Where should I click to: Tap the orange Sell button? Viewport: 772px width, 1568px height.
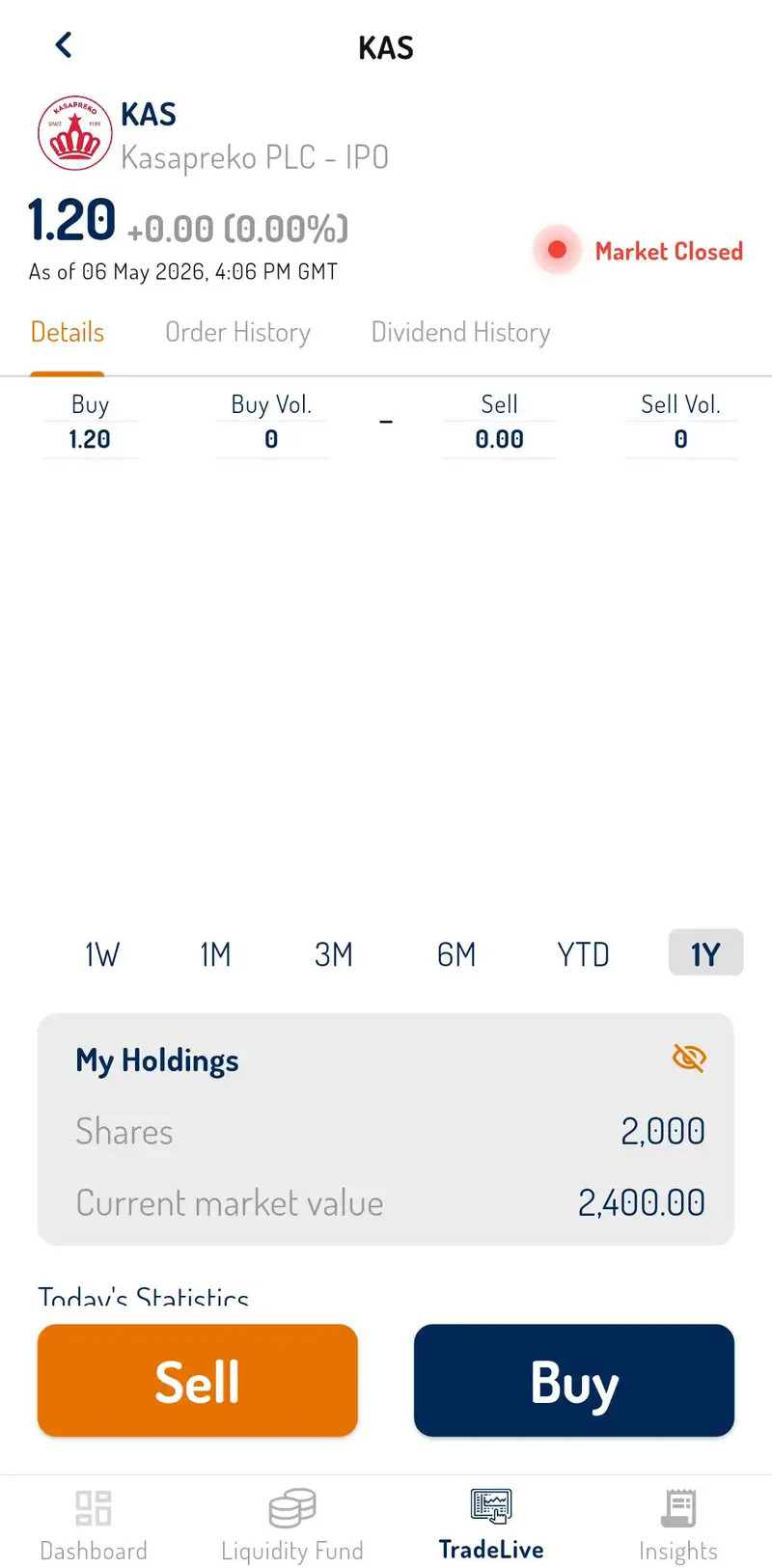(198, 1381)
